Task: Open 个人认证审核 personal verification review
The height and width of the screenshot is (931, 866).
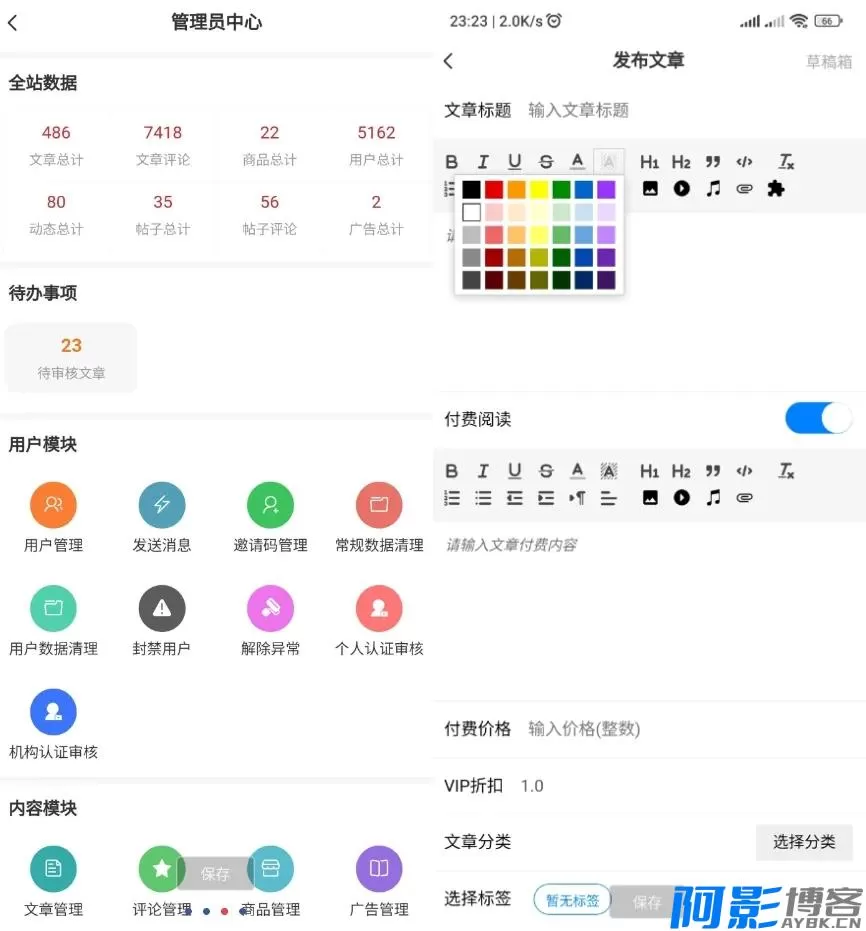Action: (x=379, y=609)
